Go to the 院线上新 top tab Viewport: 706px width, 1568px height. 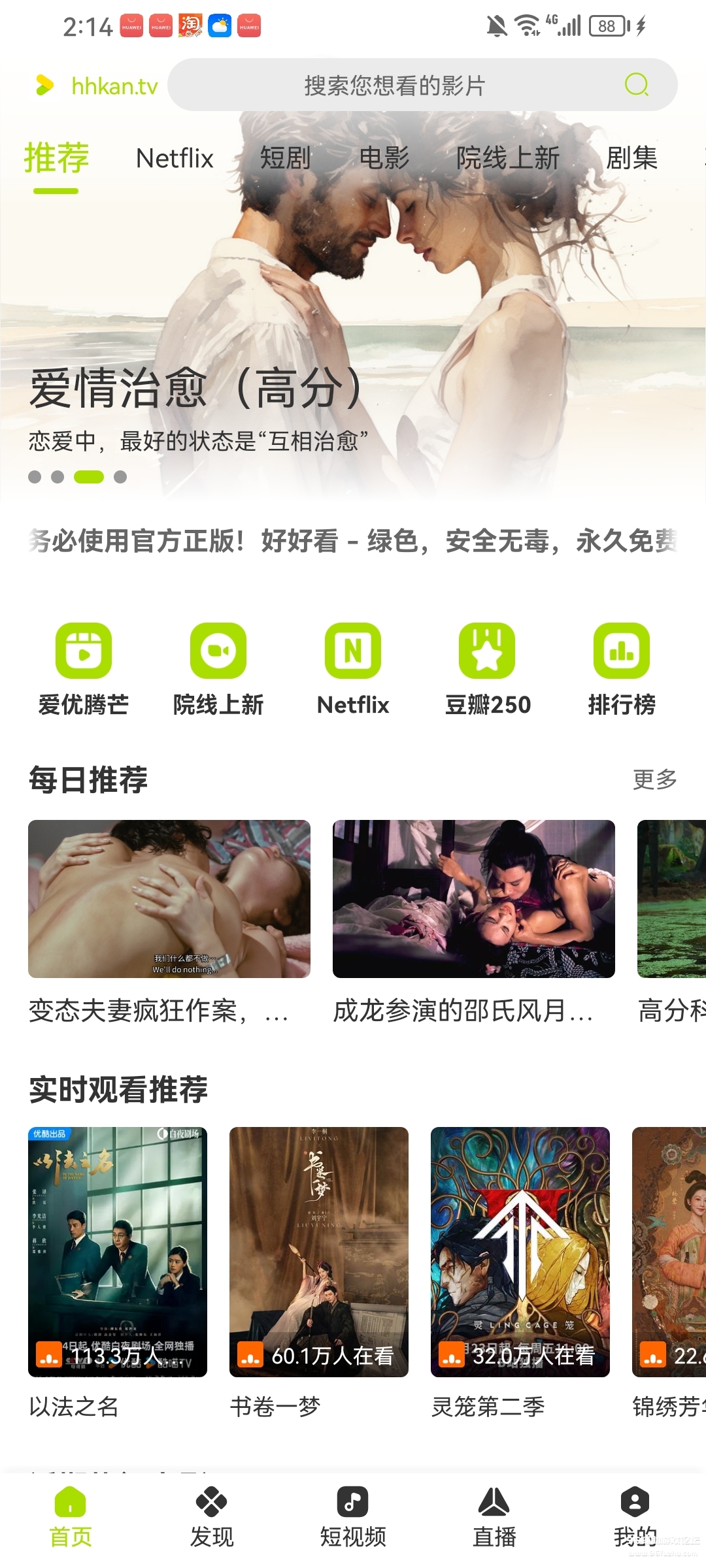pyautogui.click(x=508, y=158)
